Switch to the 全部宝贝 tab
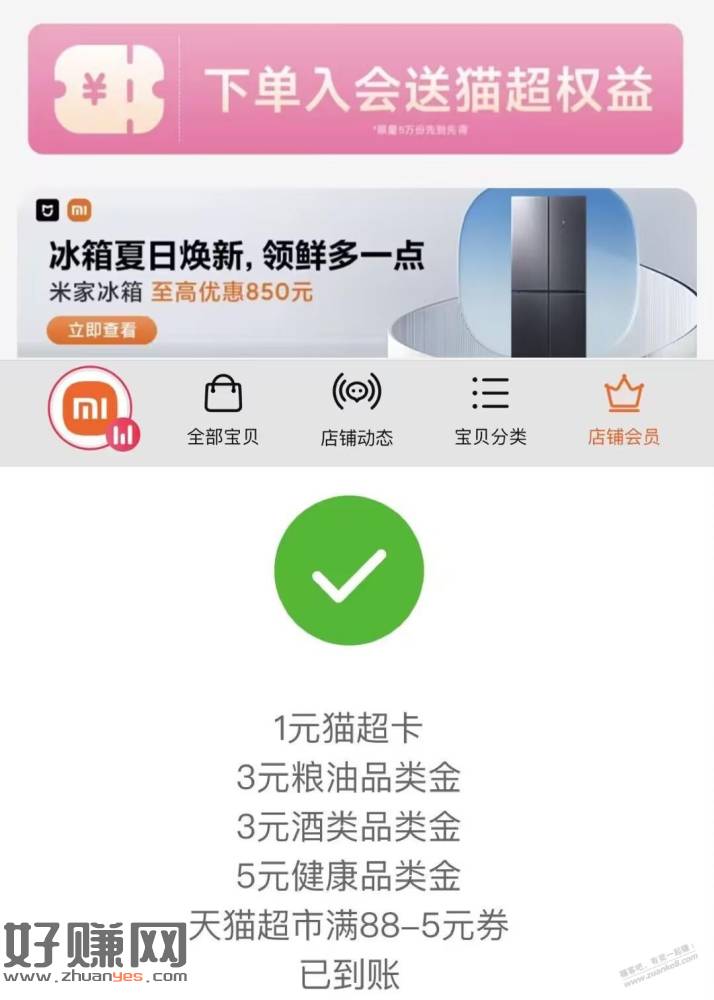Screen dimensions: 714x1000 [x=223, y=412]
